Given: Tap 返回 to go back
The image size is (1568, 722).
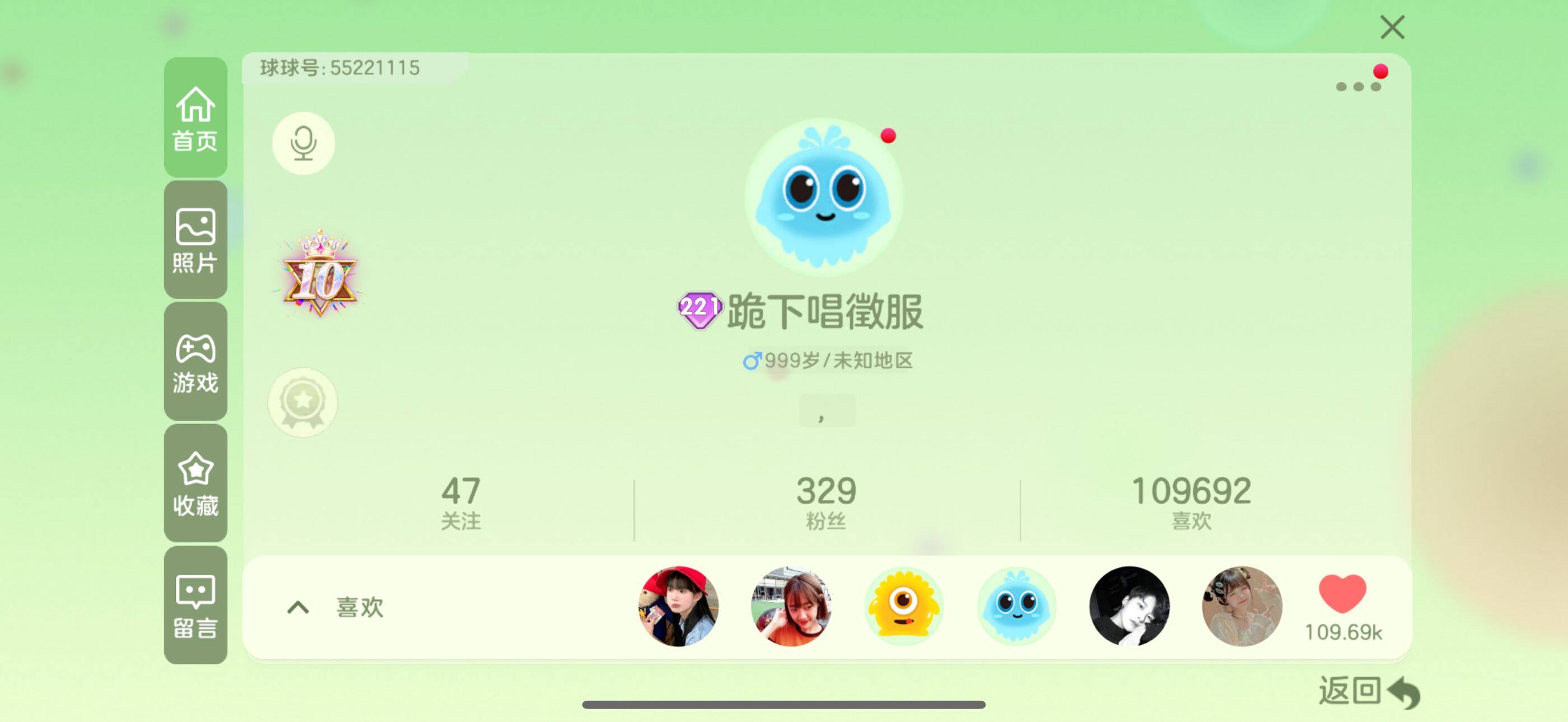Looking at the screenshot, I should (x=1368, y=692).
